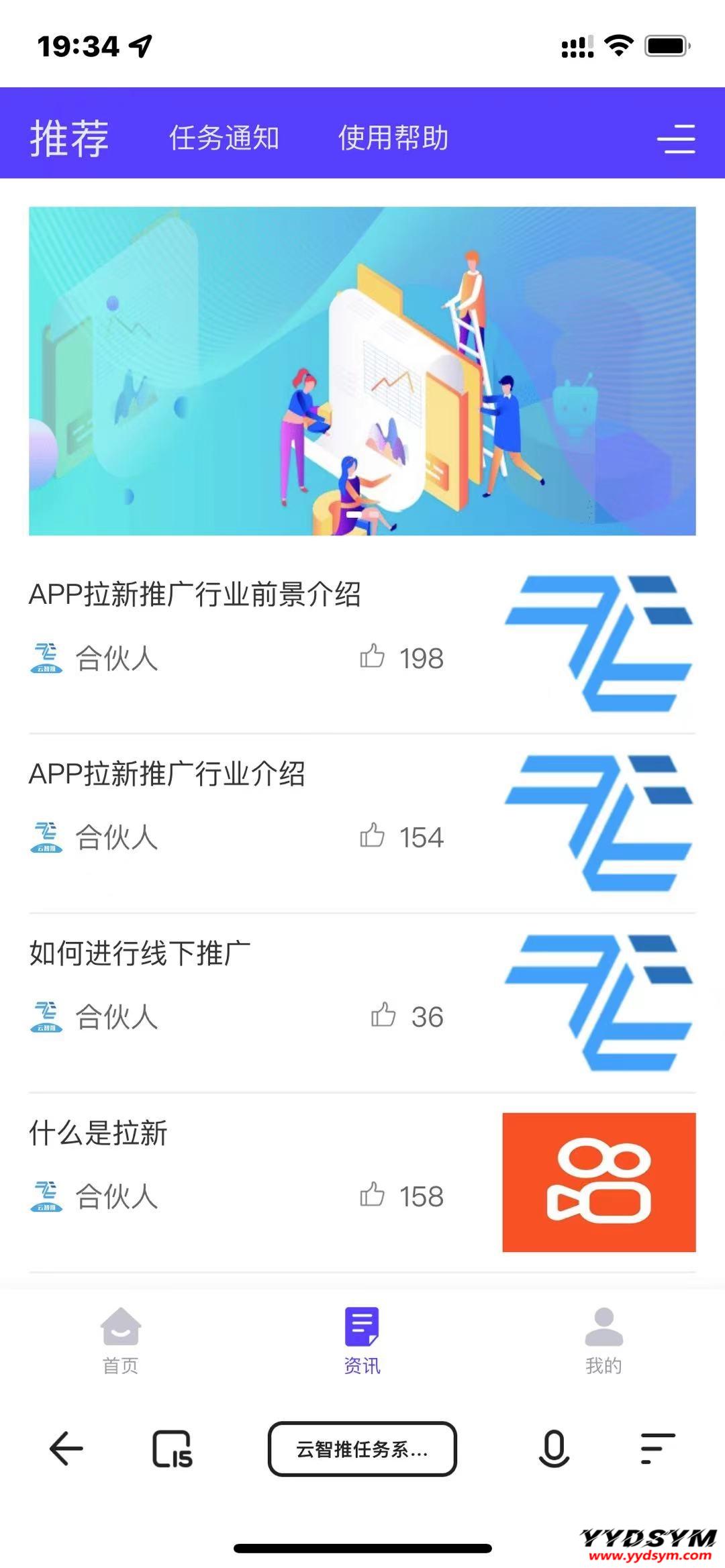
Task: Like the article with 36 likes
Action: tap(383, 1015)
